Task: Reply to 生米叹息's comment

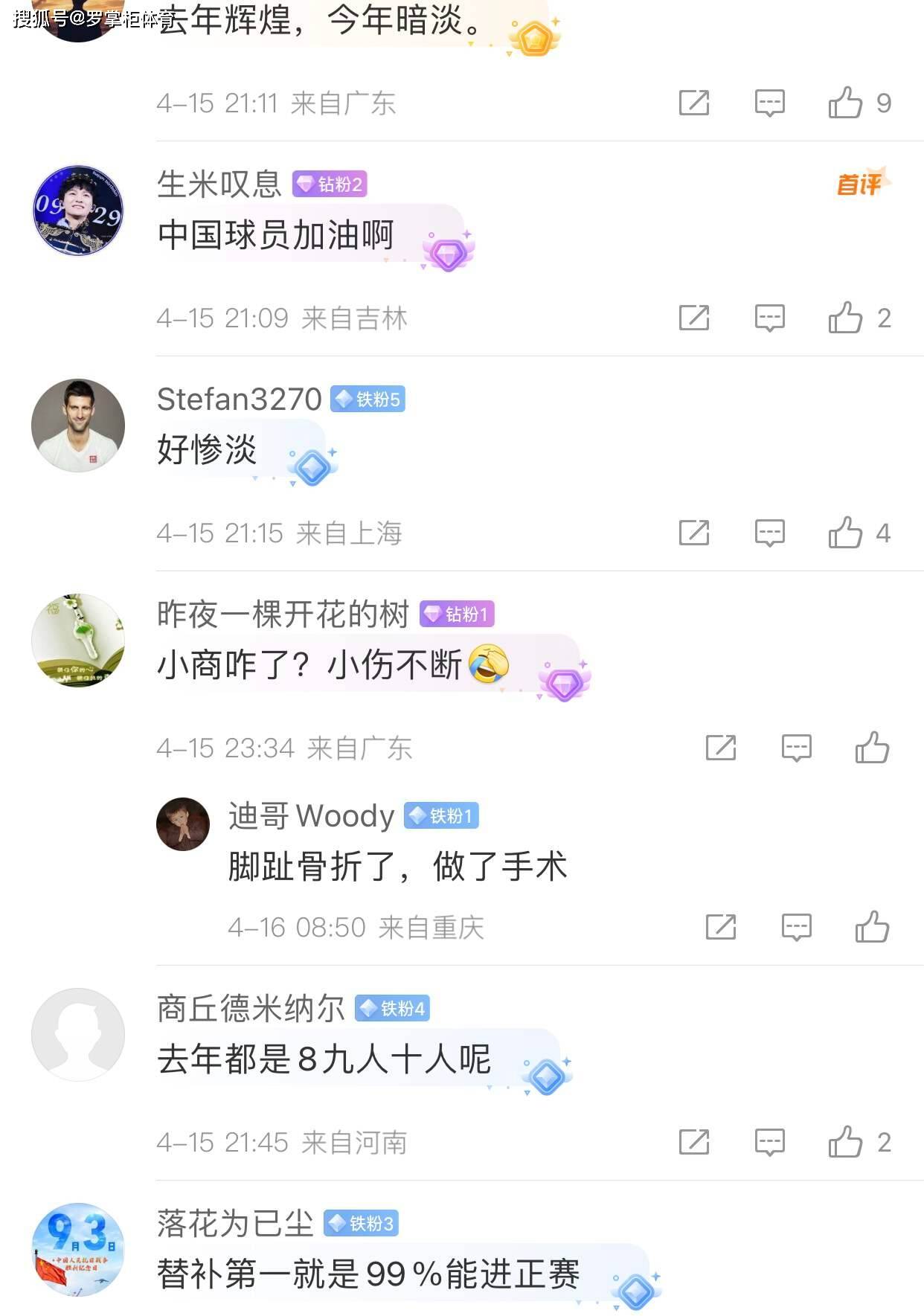Action: (x=769, y=318)
